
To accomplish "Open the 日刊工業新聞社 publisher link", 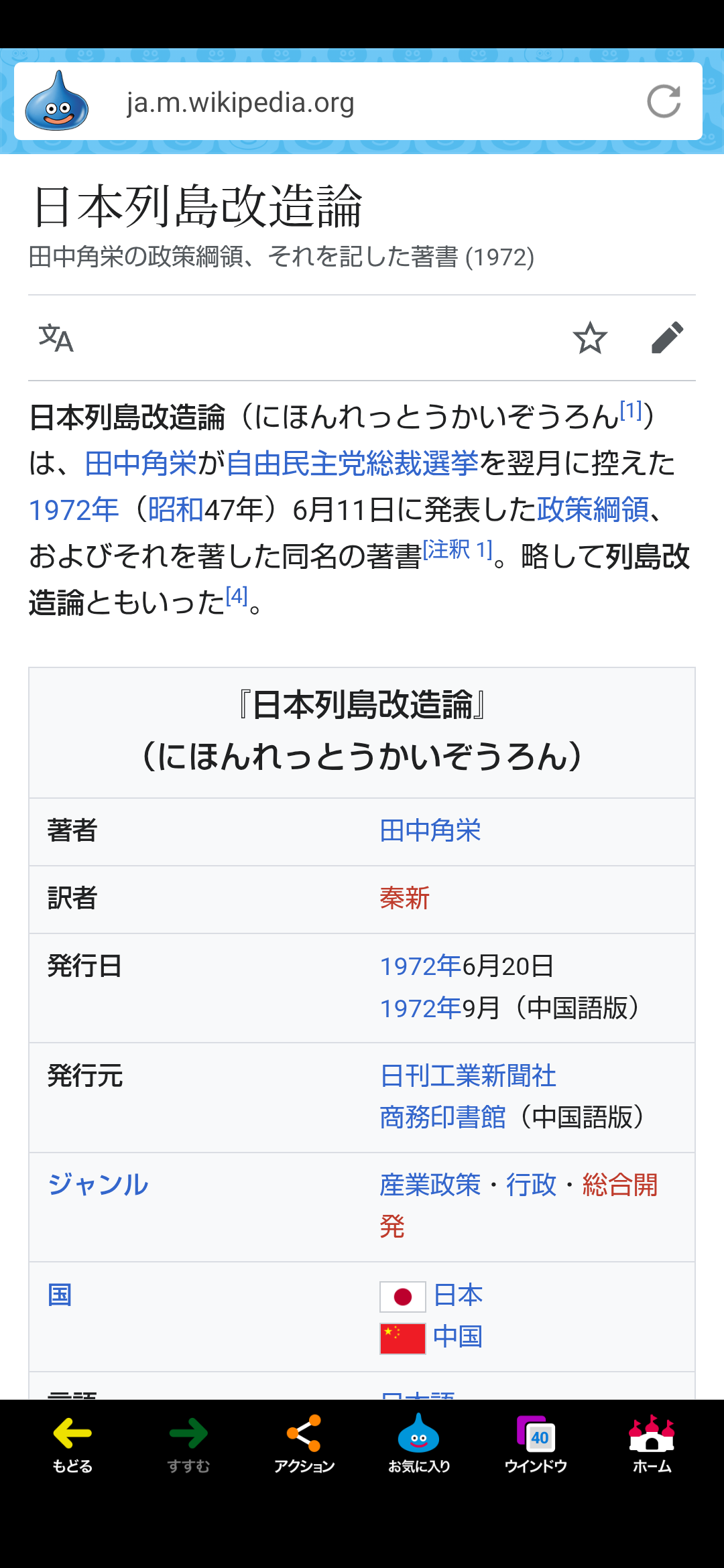I will click(468, 1076).
